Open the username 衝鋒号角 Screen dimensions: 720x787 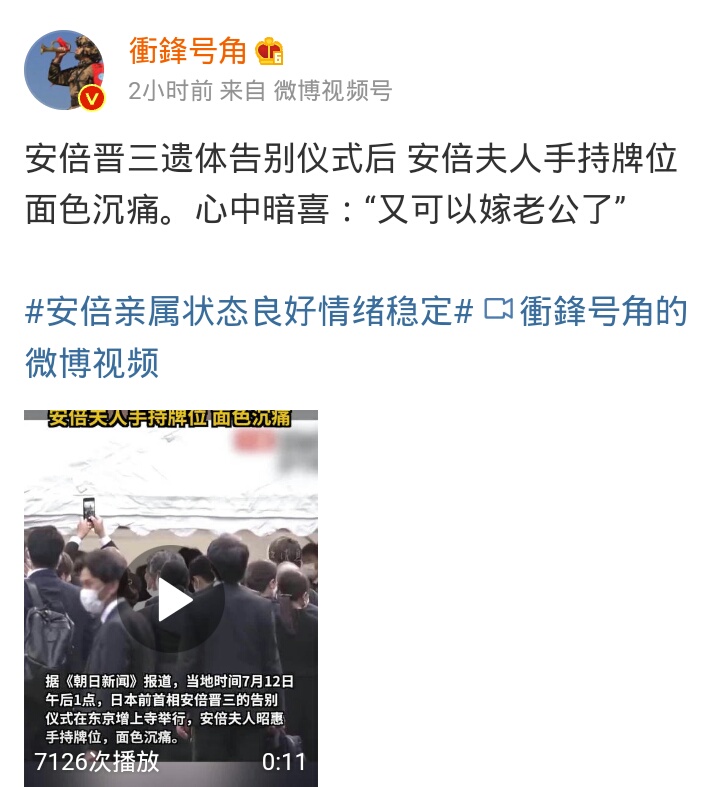187,50
